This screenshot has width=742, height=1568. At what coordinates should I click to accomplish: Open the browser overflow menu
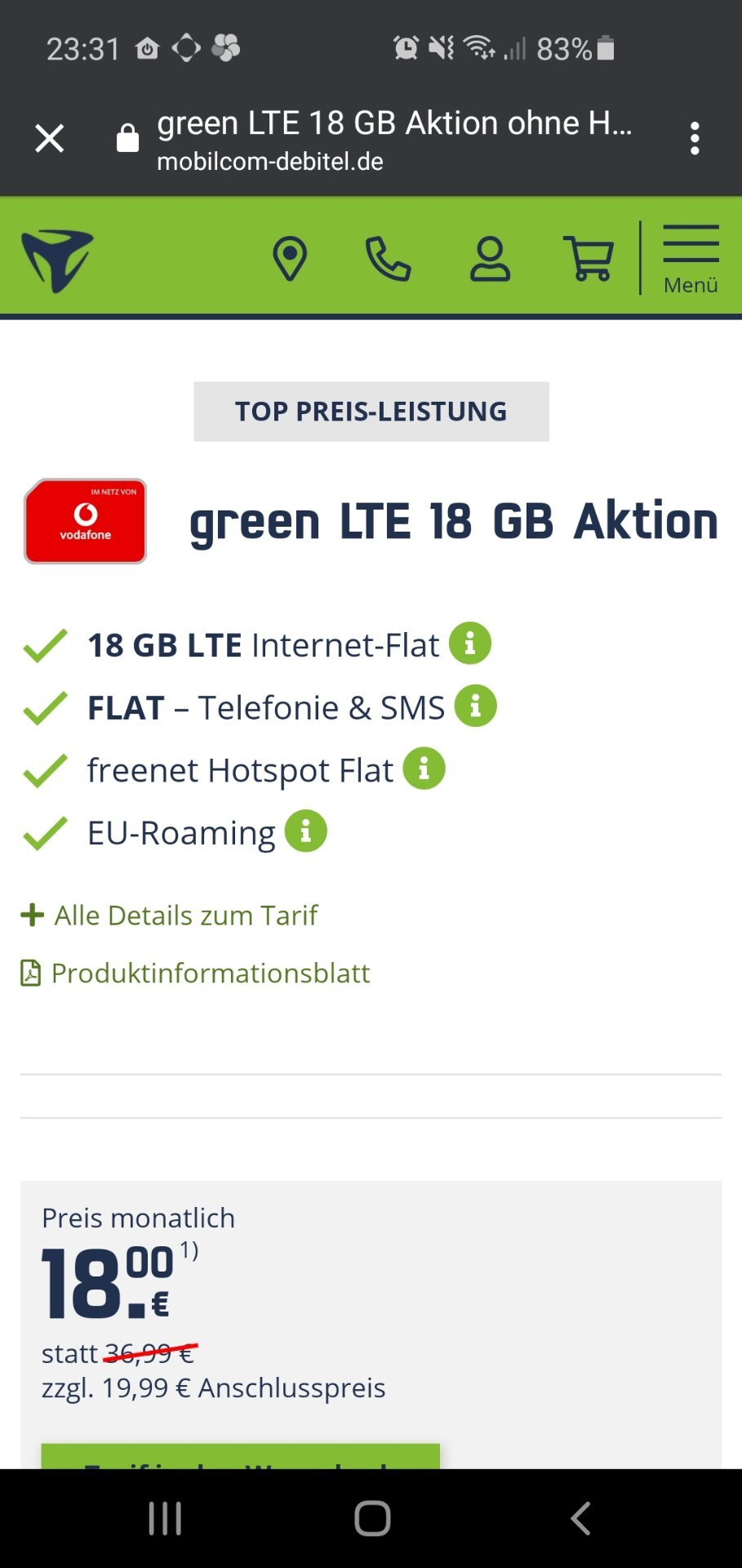(x=695, y=138)
